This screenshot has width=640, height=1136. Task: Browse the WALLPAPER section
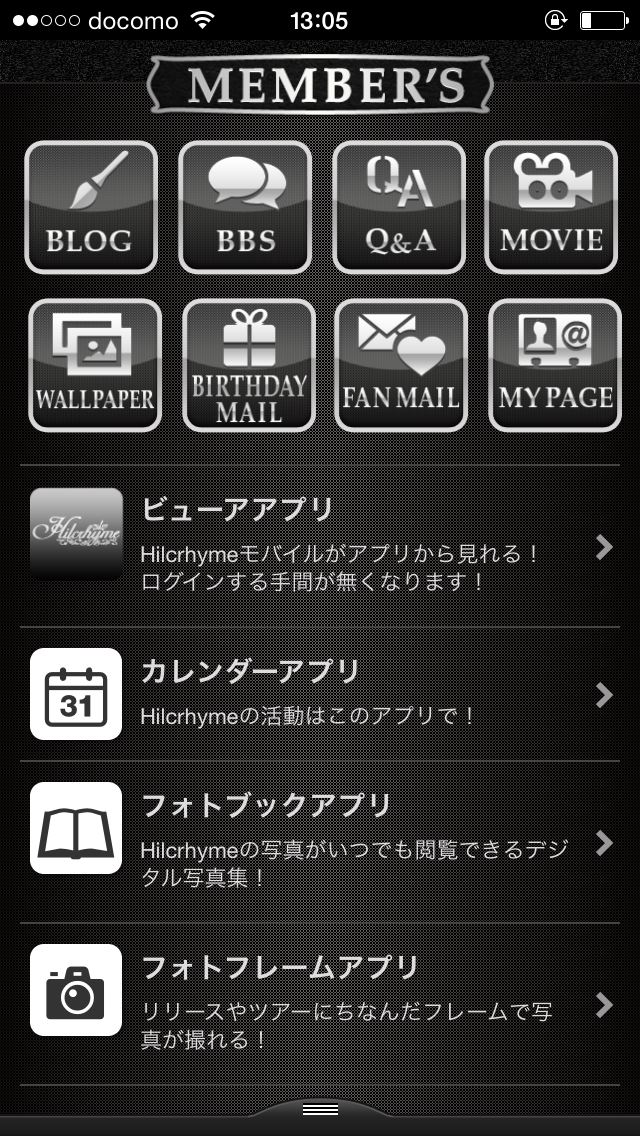pos(95,365)
